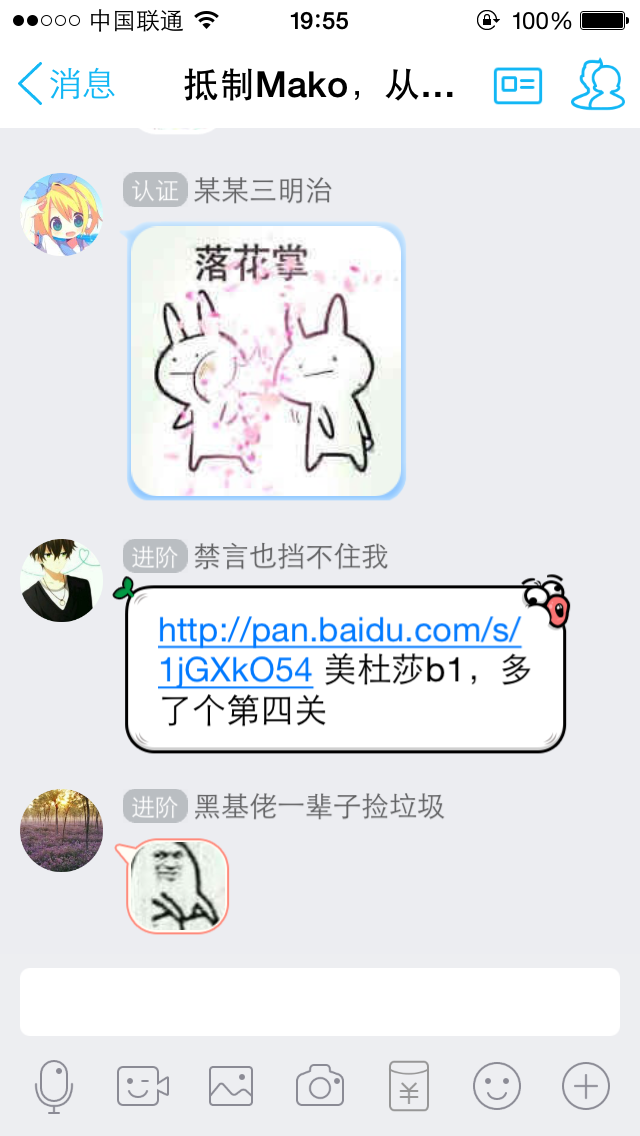Open the group info card icon

[x=518, y=86]
